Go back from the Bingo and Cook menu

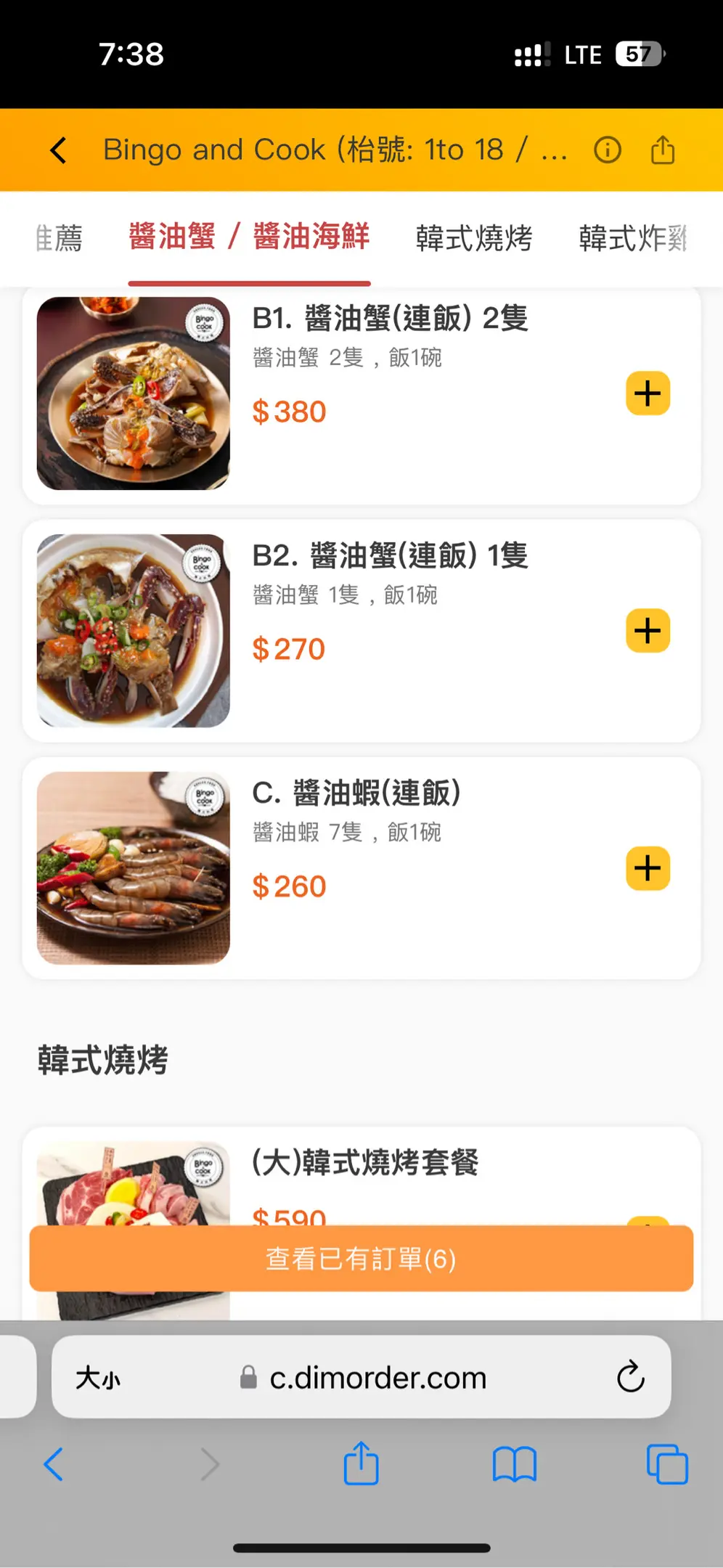[x=58, y=150]
